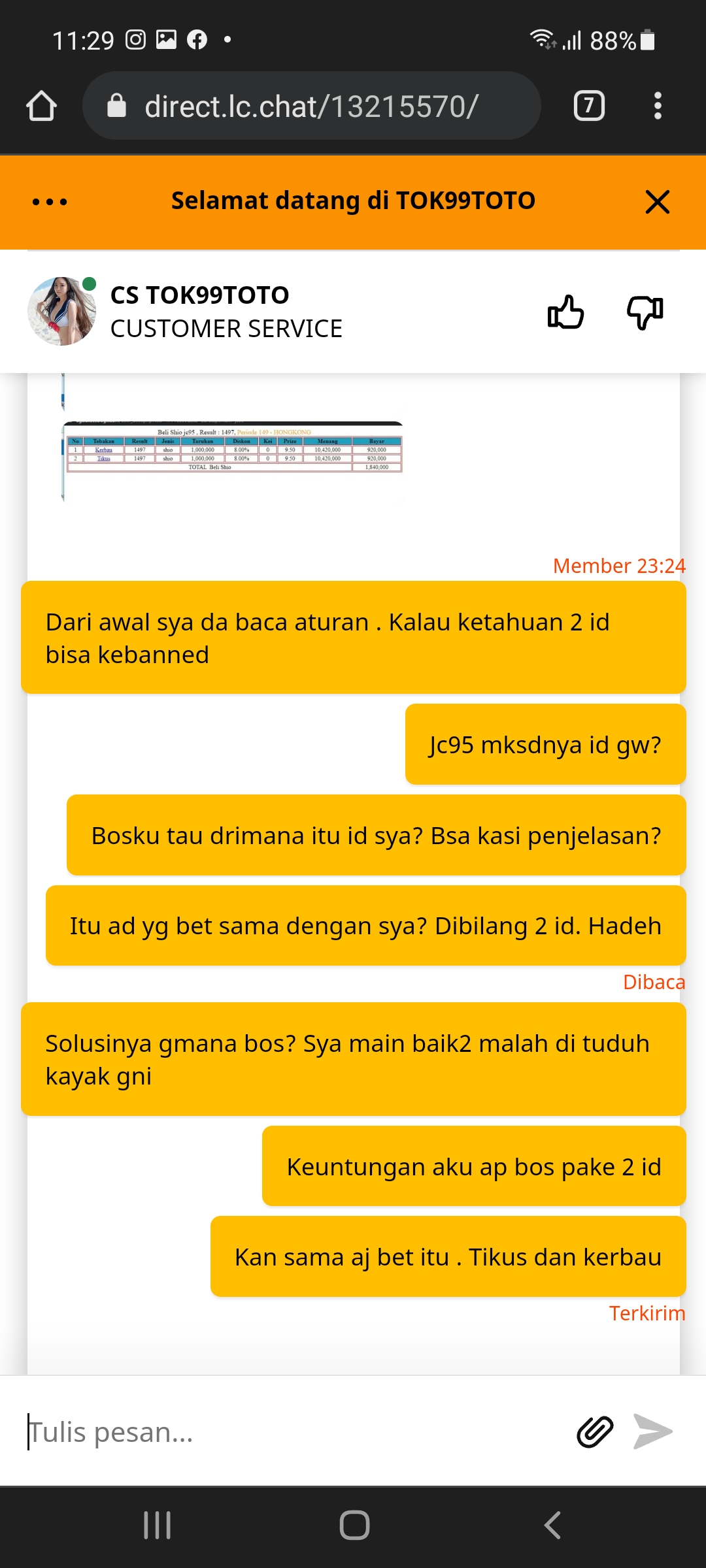Open the chat options three-dot menu

coord(50,202)
